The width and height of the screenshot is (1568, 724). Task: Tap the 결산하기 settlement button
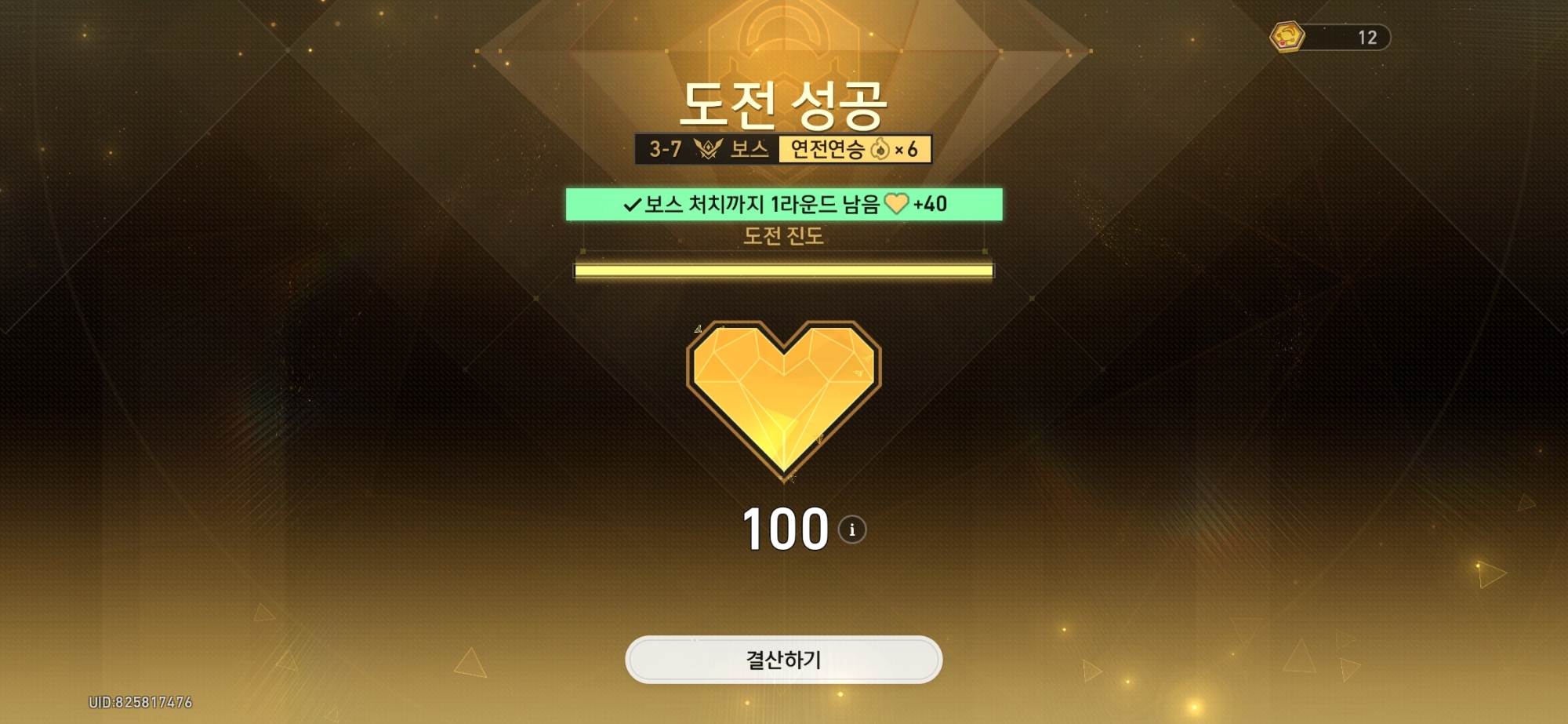click(x=783, y=660)
